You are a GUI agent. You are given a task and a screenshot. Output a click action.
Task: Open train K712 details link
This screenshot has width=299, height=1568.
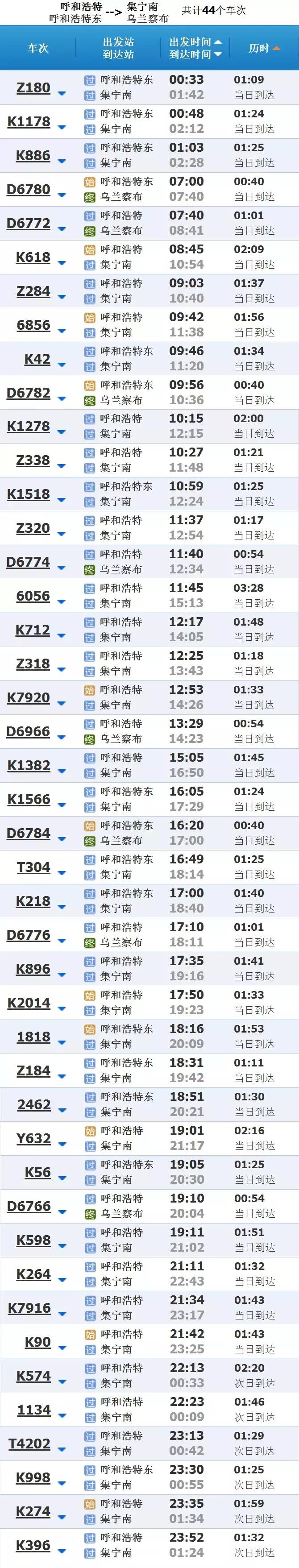[x=33, y=630]
